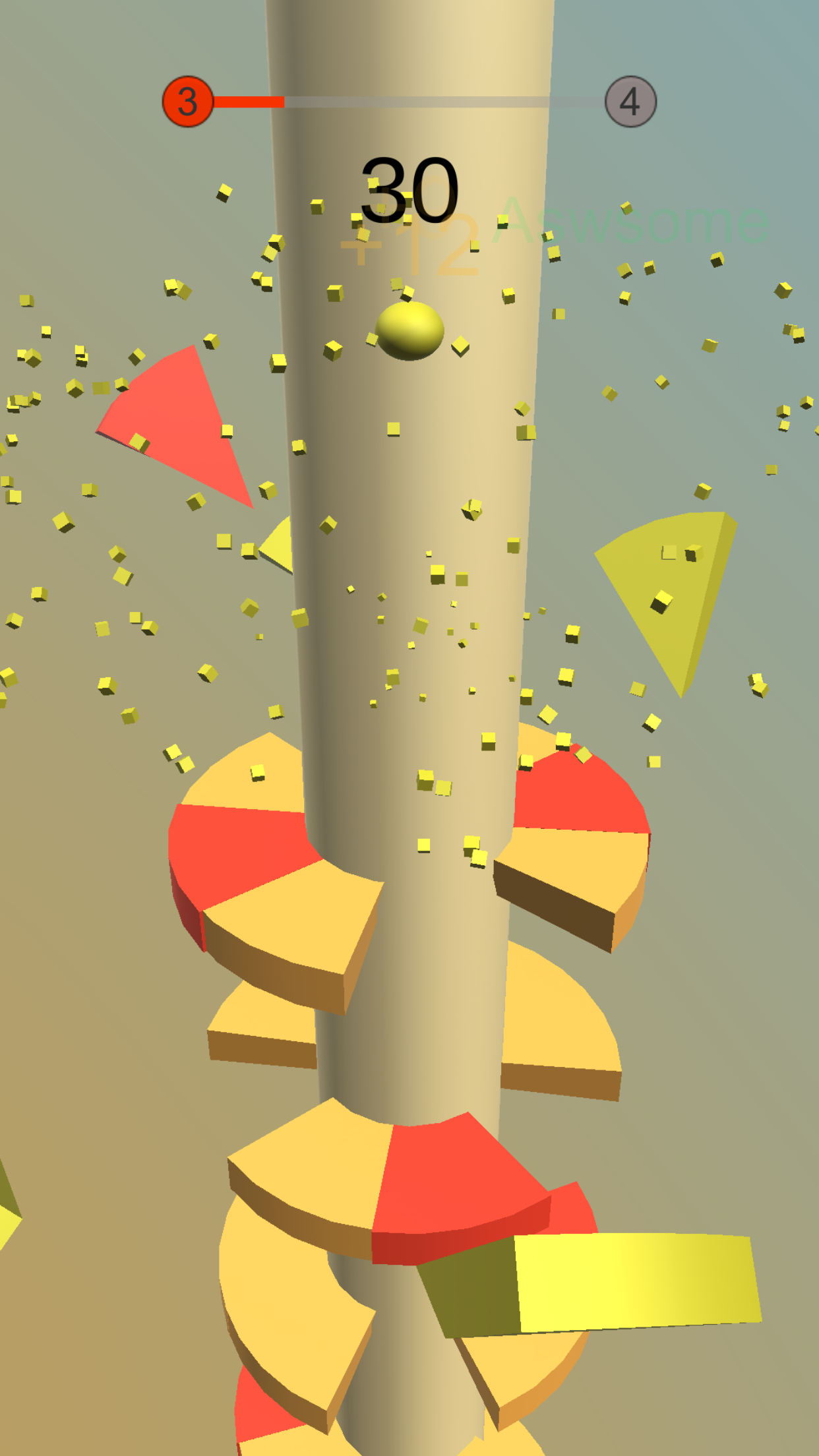Select the score number 30

tap(410, 191)
